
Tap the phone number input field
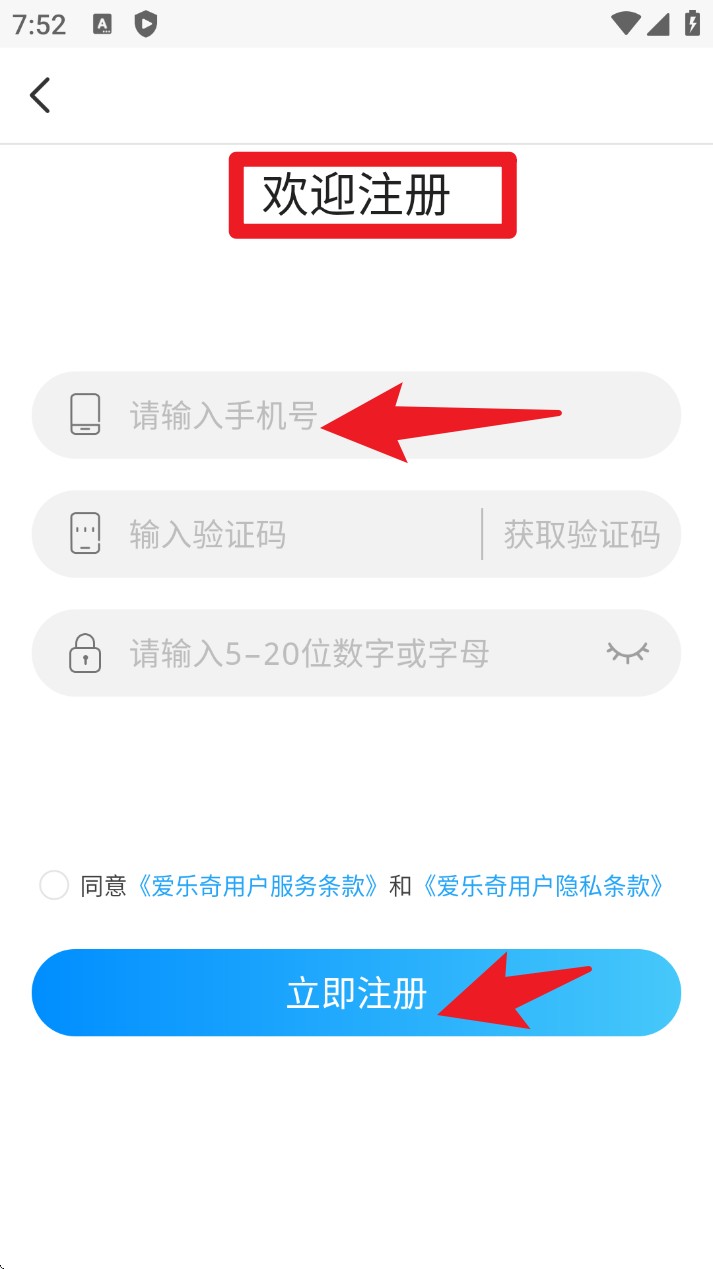click(x=356, y=415)
